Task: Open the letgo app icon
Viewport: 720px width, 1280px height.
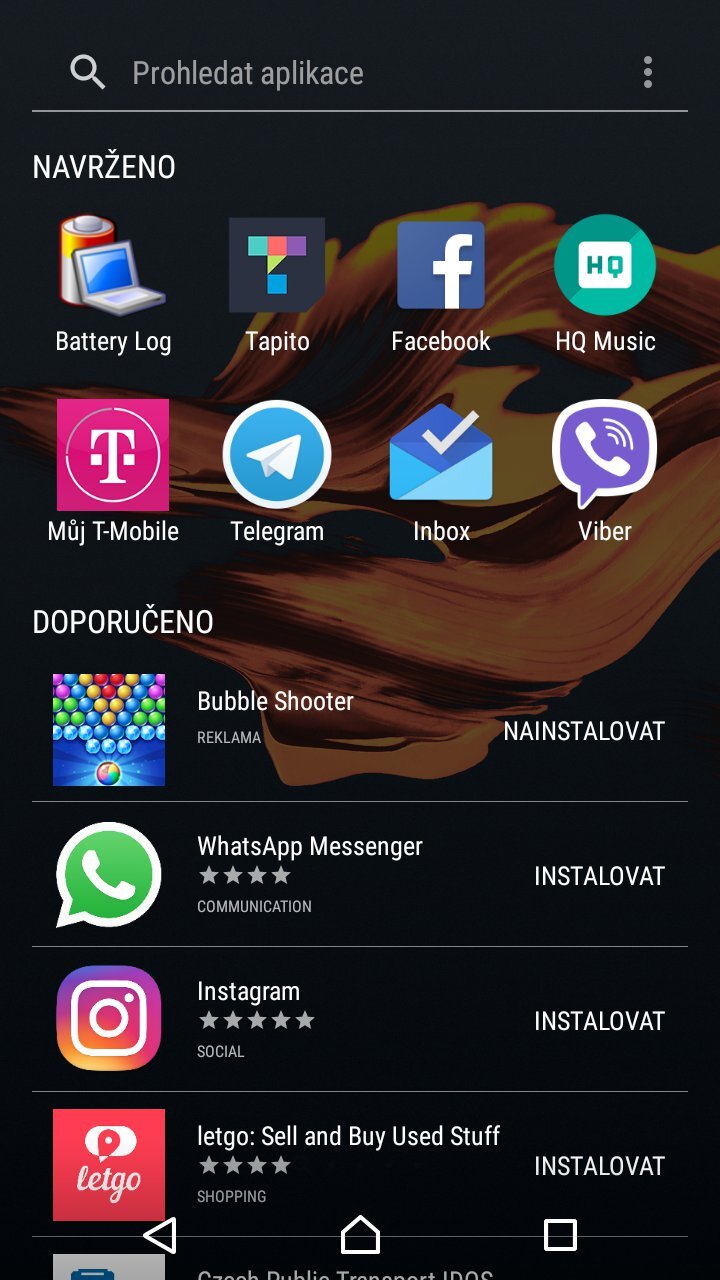Action: pos(108,1165)
